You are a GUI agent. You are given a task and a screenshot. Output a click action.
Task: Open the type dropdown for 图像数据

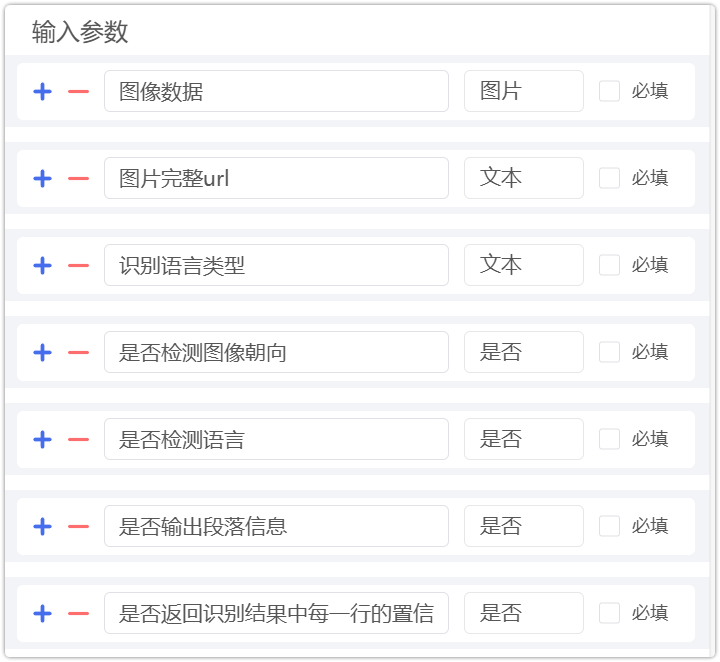(523, 92)
